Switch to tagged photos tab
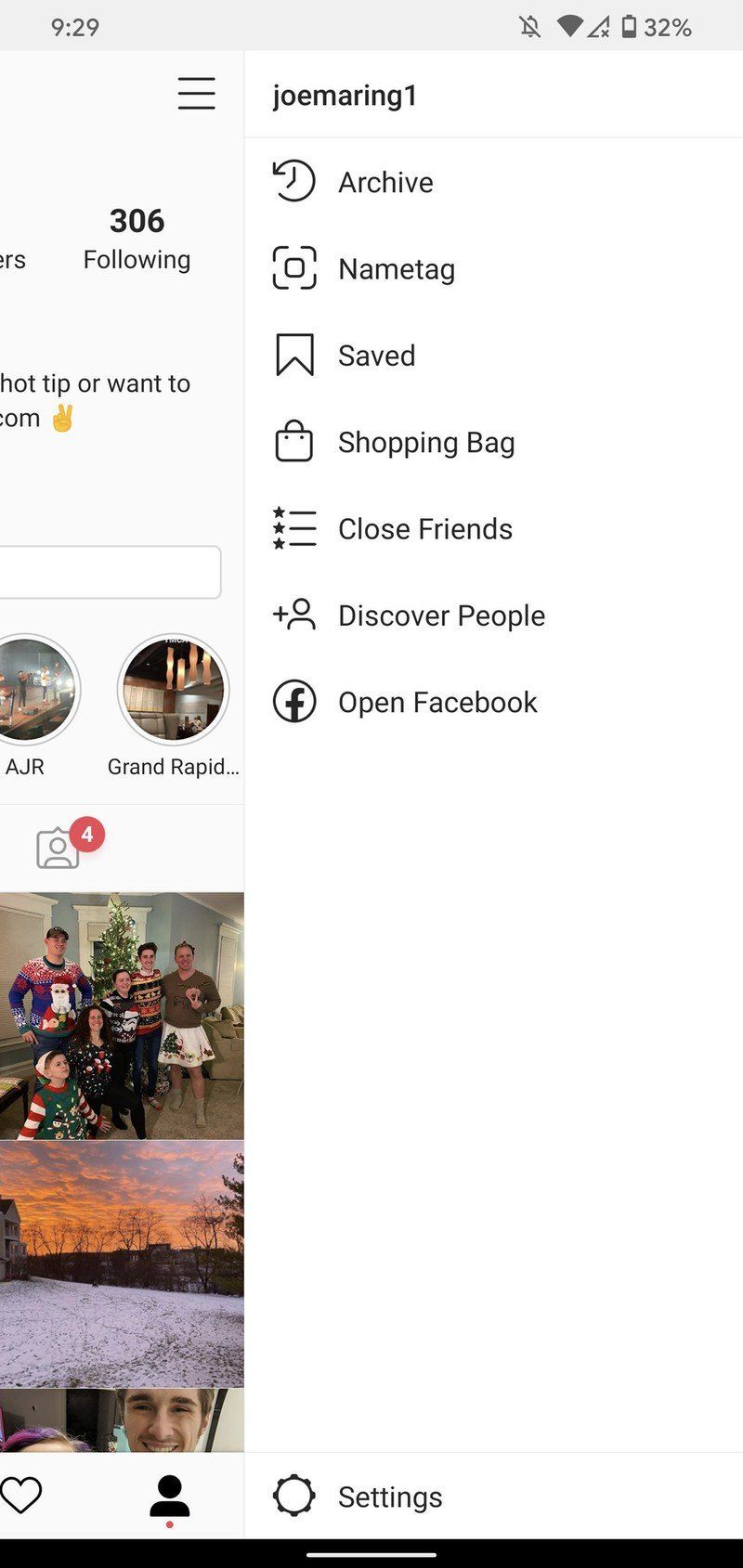 coord(59,848)
